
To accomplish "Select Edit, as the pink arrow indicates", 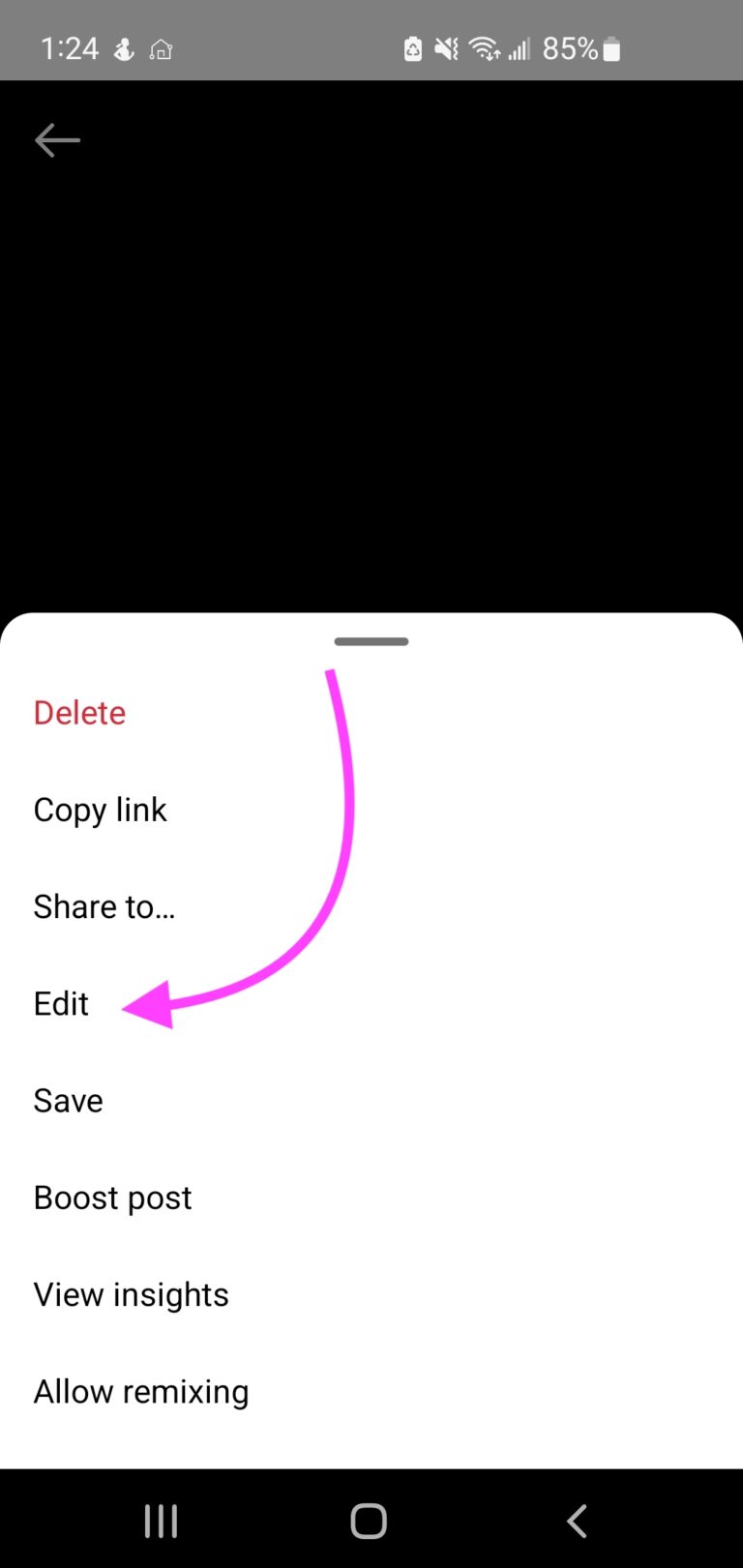I will coord(60,1003).
